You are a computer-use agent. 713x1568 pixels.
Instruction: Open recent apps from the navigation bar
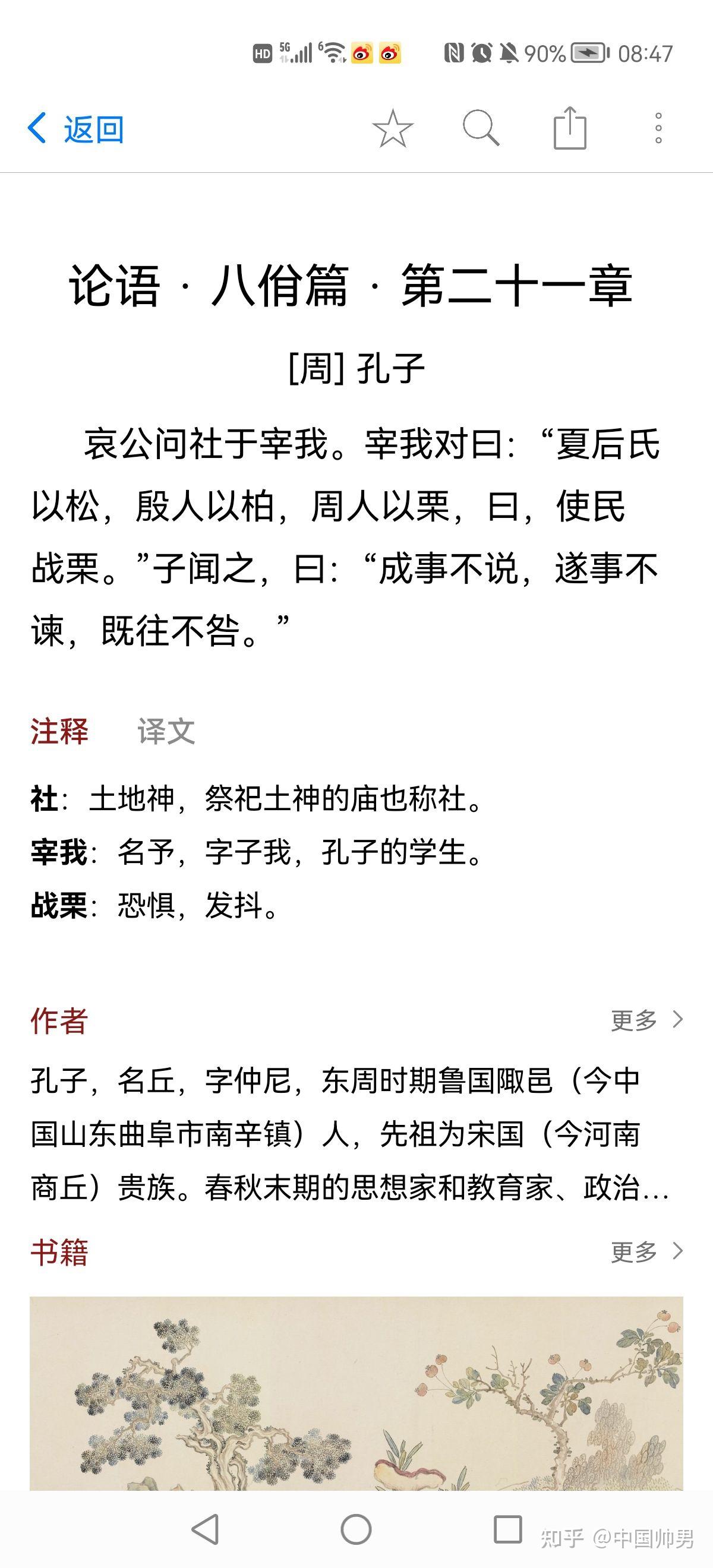click(x=508, y=1529)
